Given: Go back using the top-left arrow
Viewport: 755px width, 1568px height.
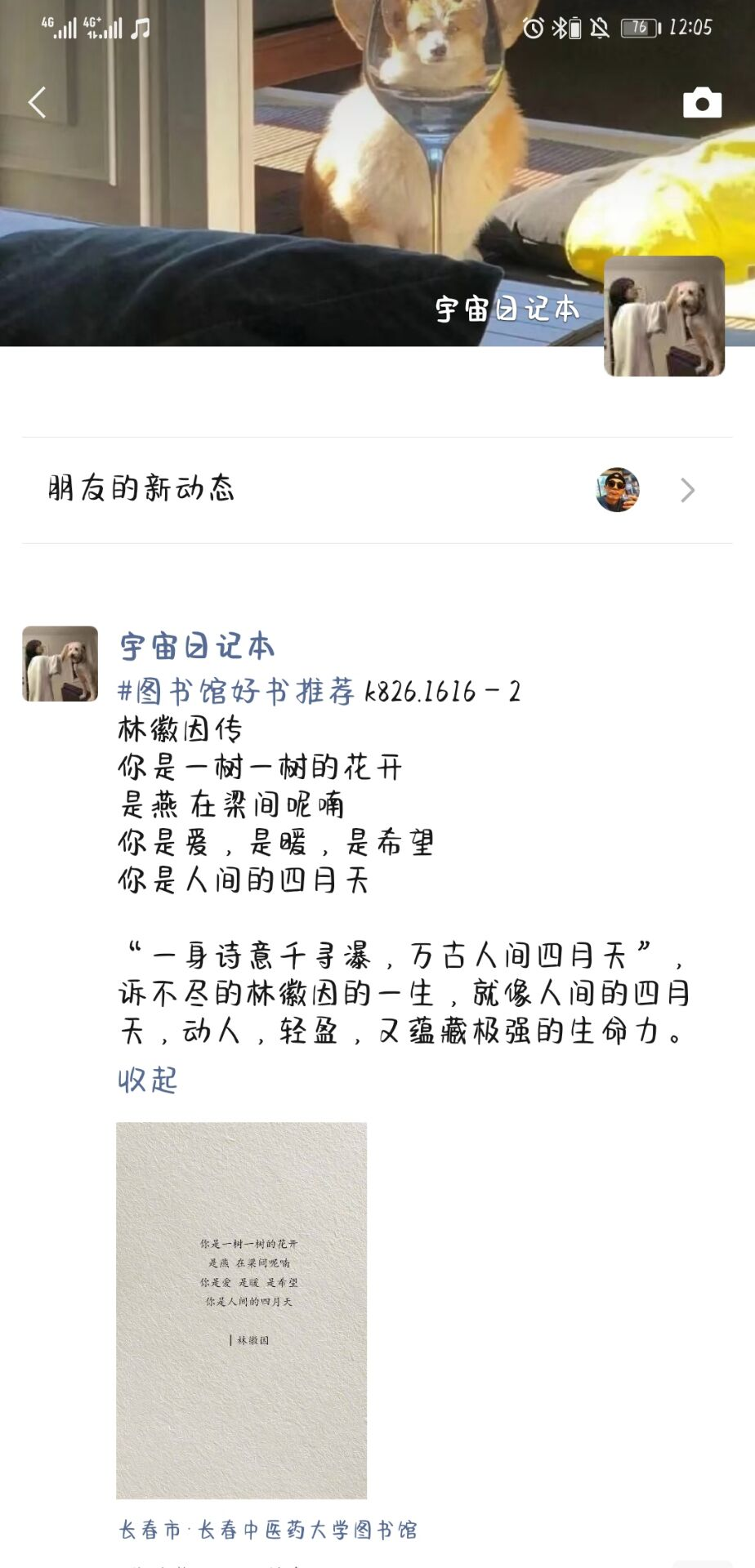Looking at the screenshot, I should 37,102.
